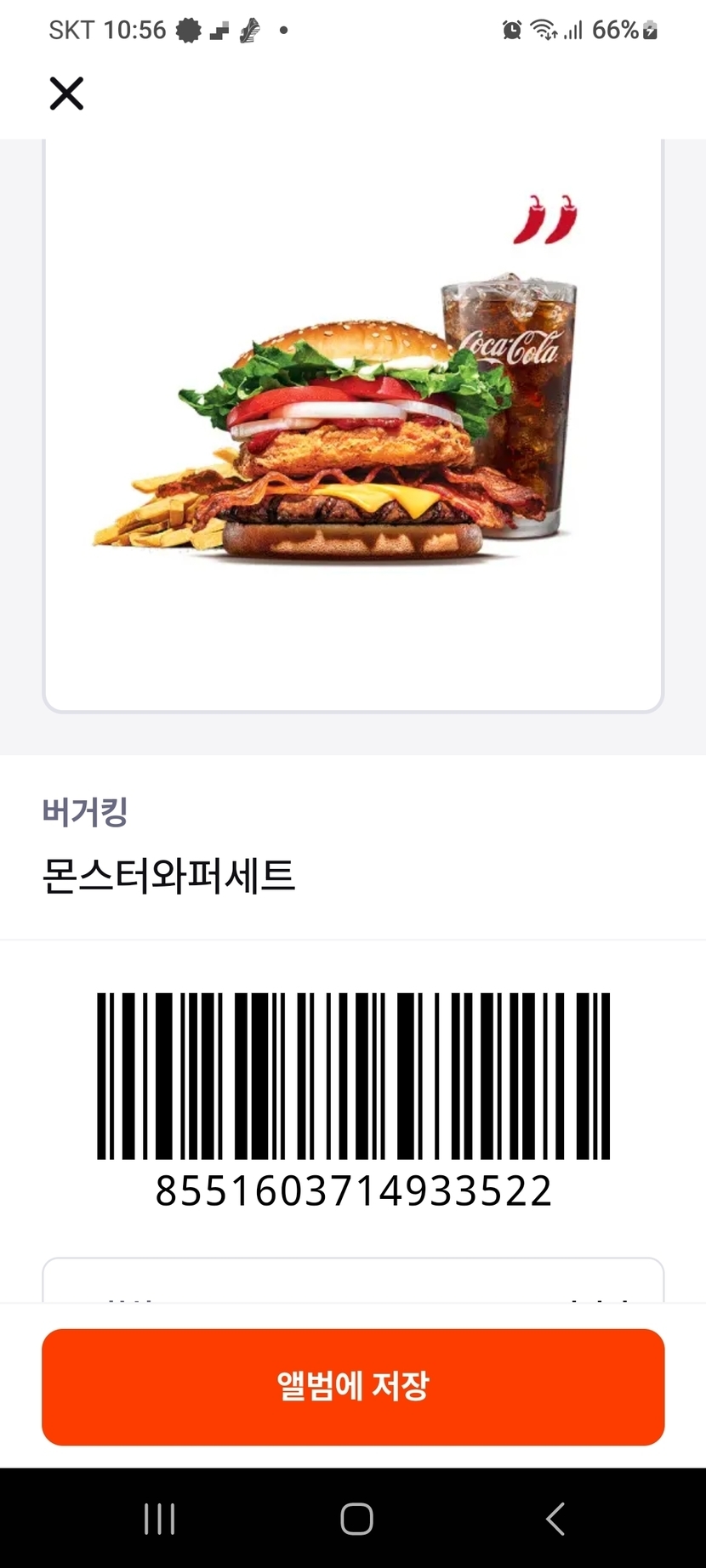The height and width of the screenshot is (1568, 706).
Task: Tap the 앨범에 저장 button
Action: pyautogui.click(x=353, y=1387)
